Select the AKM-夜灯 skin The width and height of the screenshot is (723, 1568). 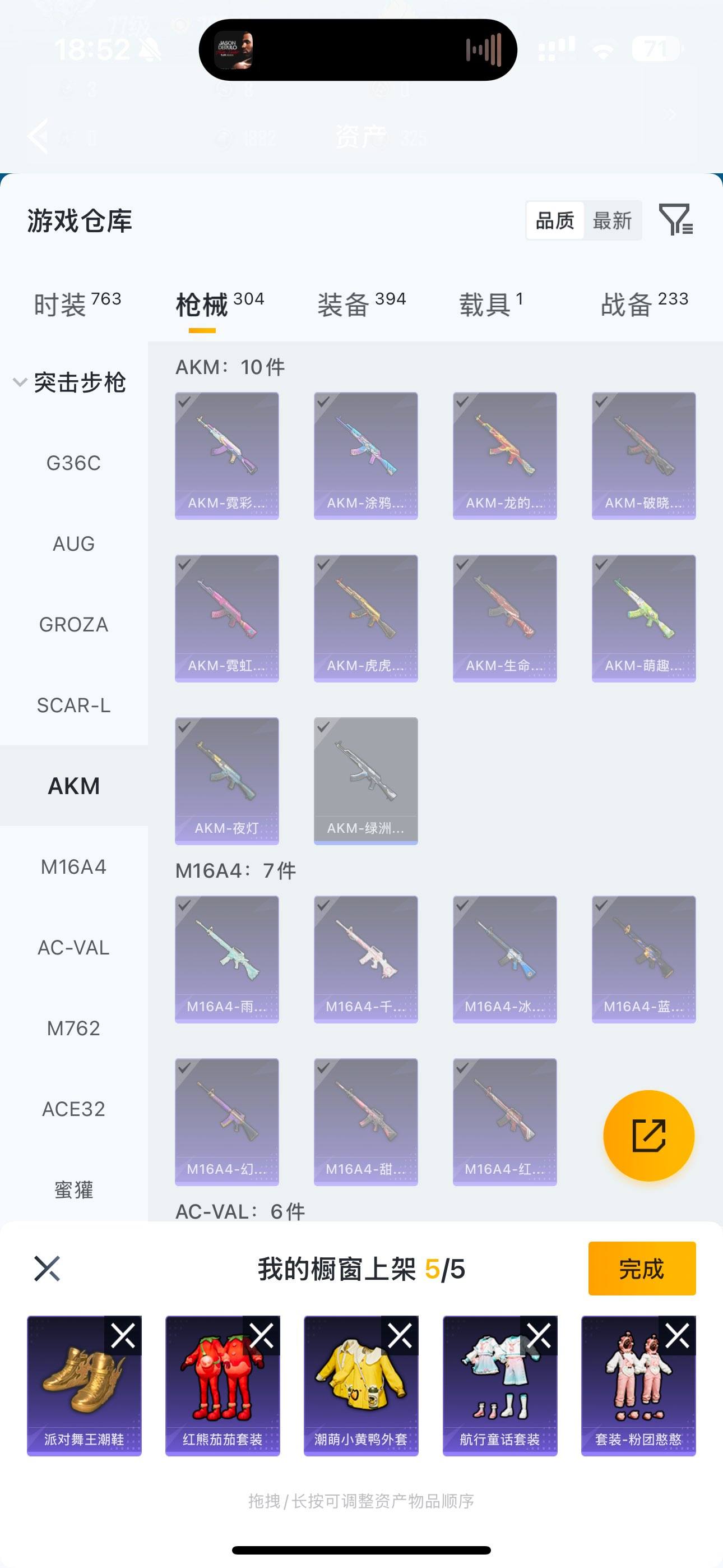click(x=227, y=780)
